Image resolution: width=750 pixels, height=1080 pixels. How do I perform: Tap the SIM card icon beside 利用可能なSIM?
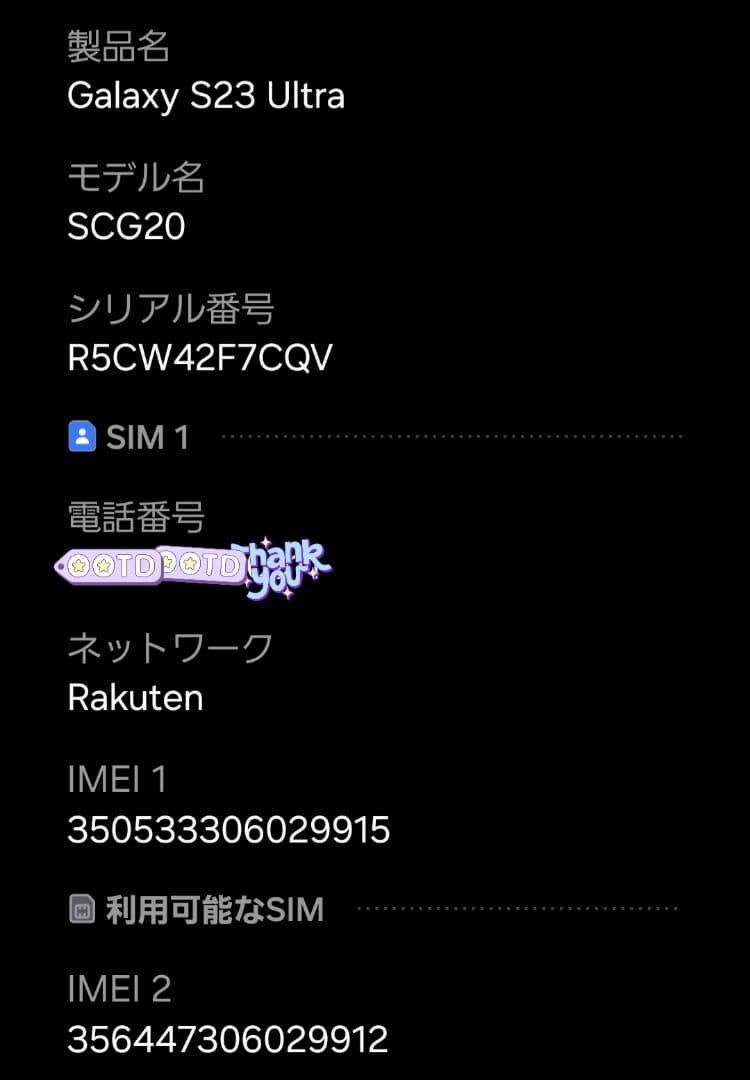[80, 909]
